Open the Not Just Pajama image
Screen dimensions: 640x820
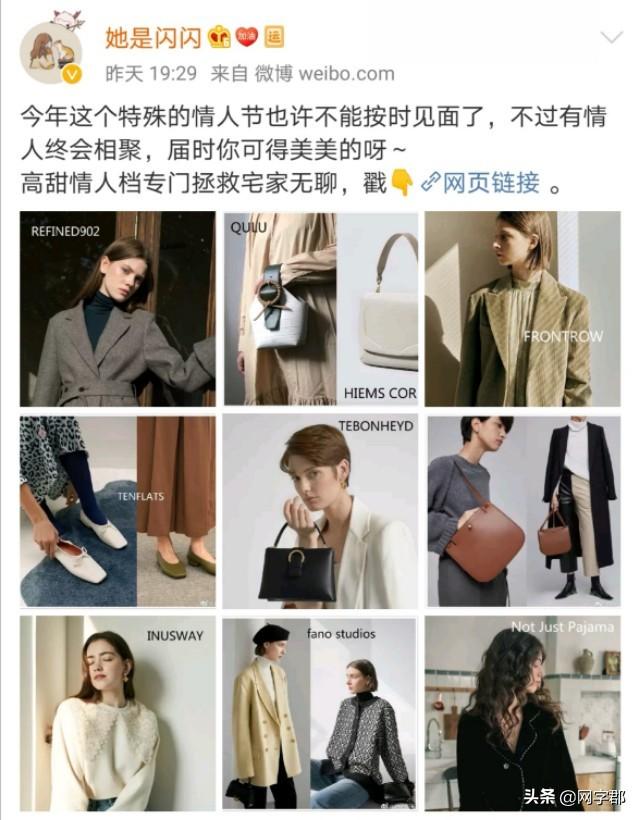pyautogui.click(x=523, y=713)
